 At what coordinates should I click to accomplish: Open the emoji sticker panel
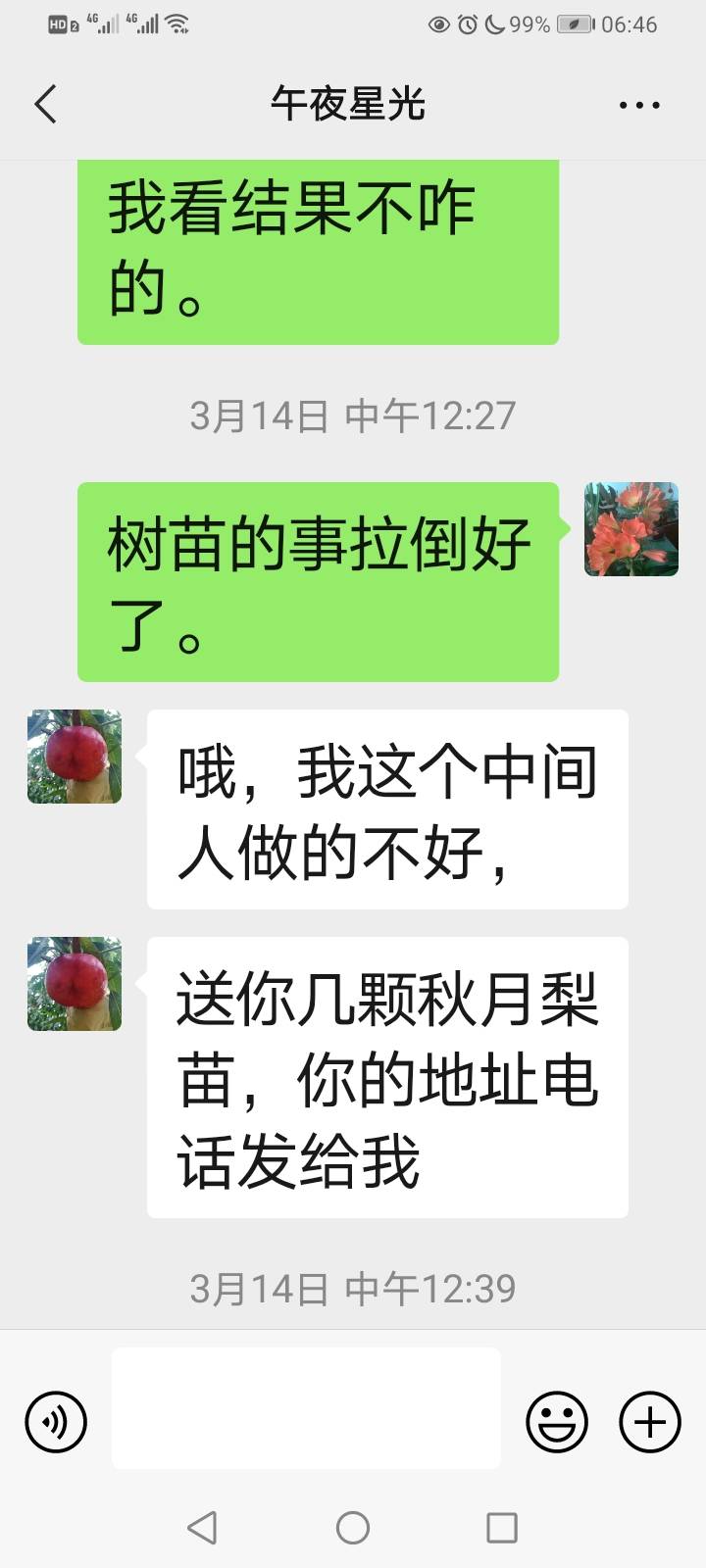tap(557, 1422)
